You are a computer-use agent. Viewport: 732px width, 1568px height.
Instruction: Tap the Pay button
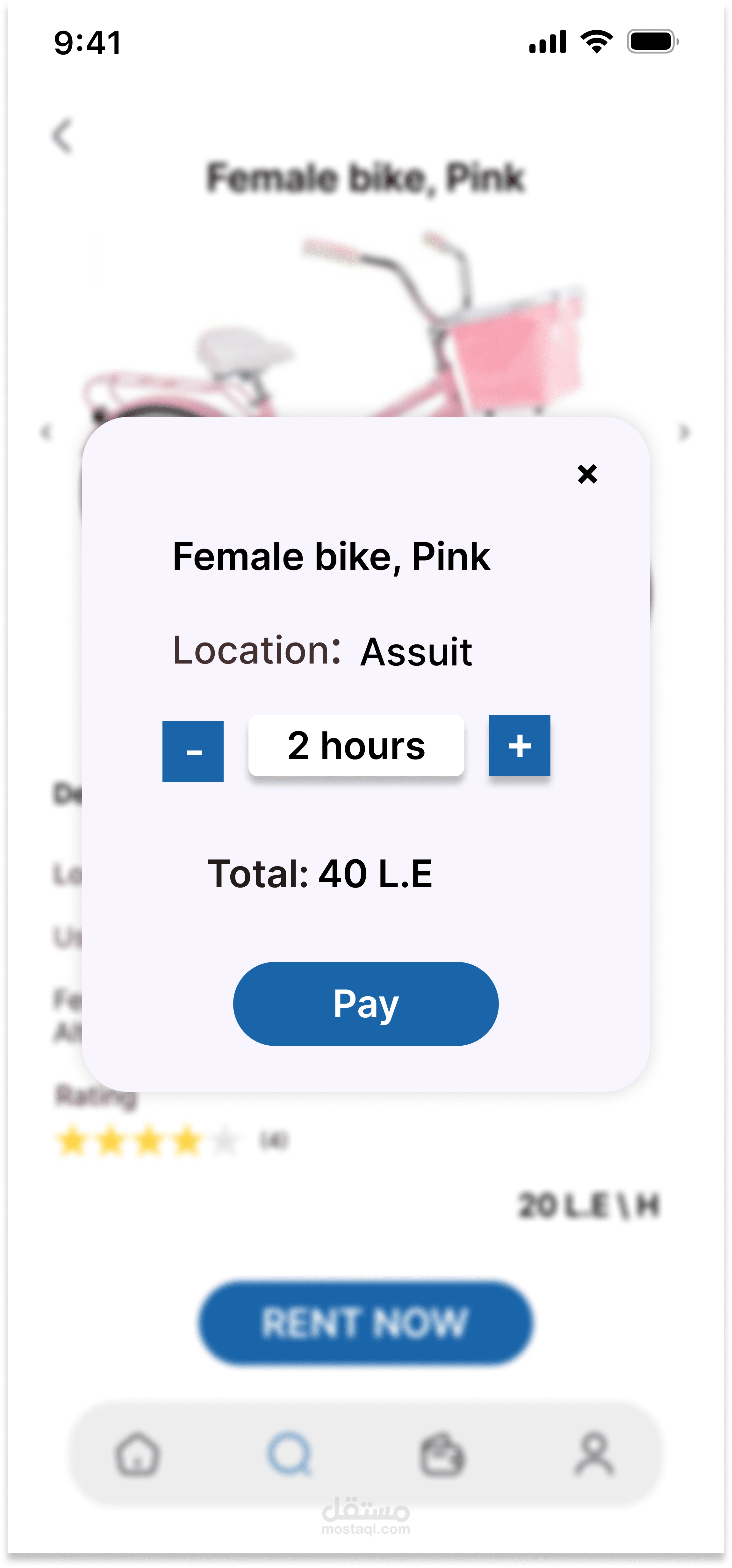[366, 1004]
